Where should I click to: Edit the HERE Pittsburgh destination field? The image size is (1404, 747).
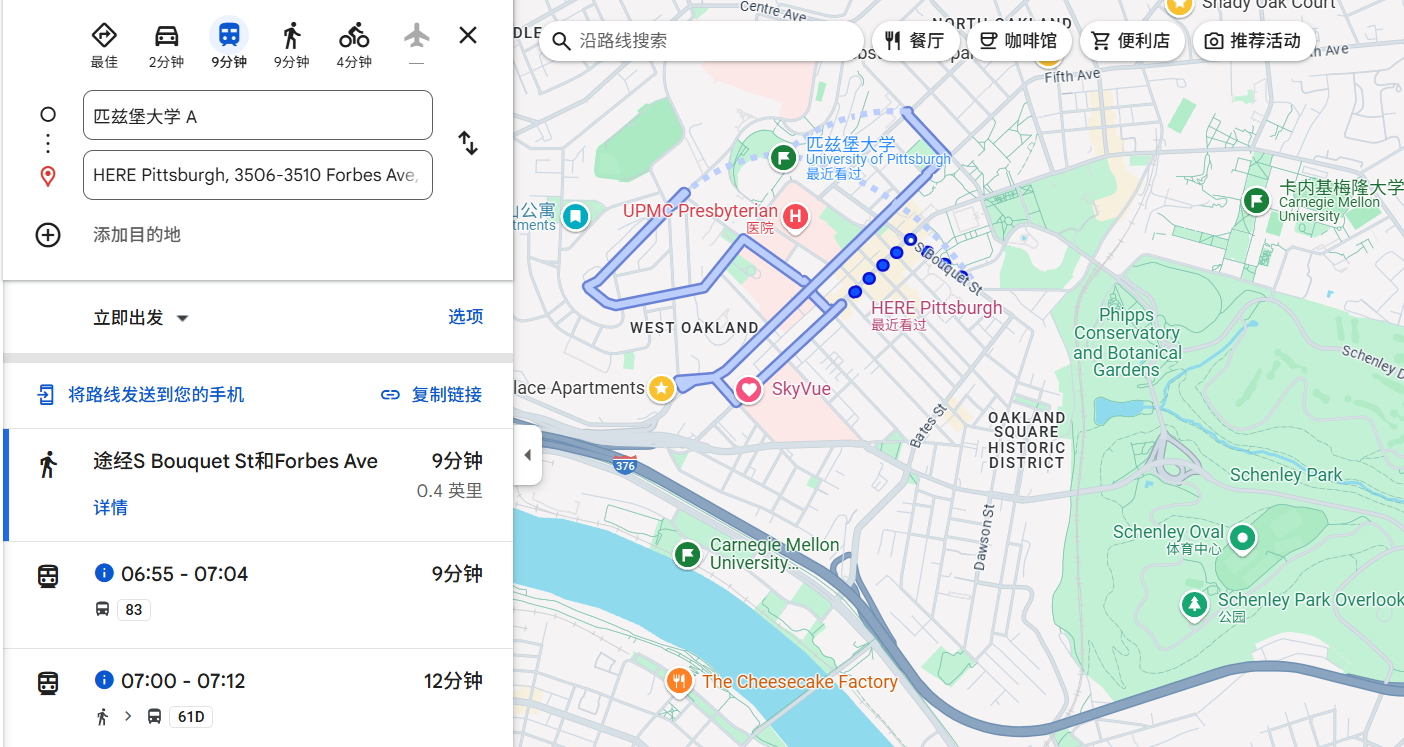pyautogui.click(x=257, y=175)
